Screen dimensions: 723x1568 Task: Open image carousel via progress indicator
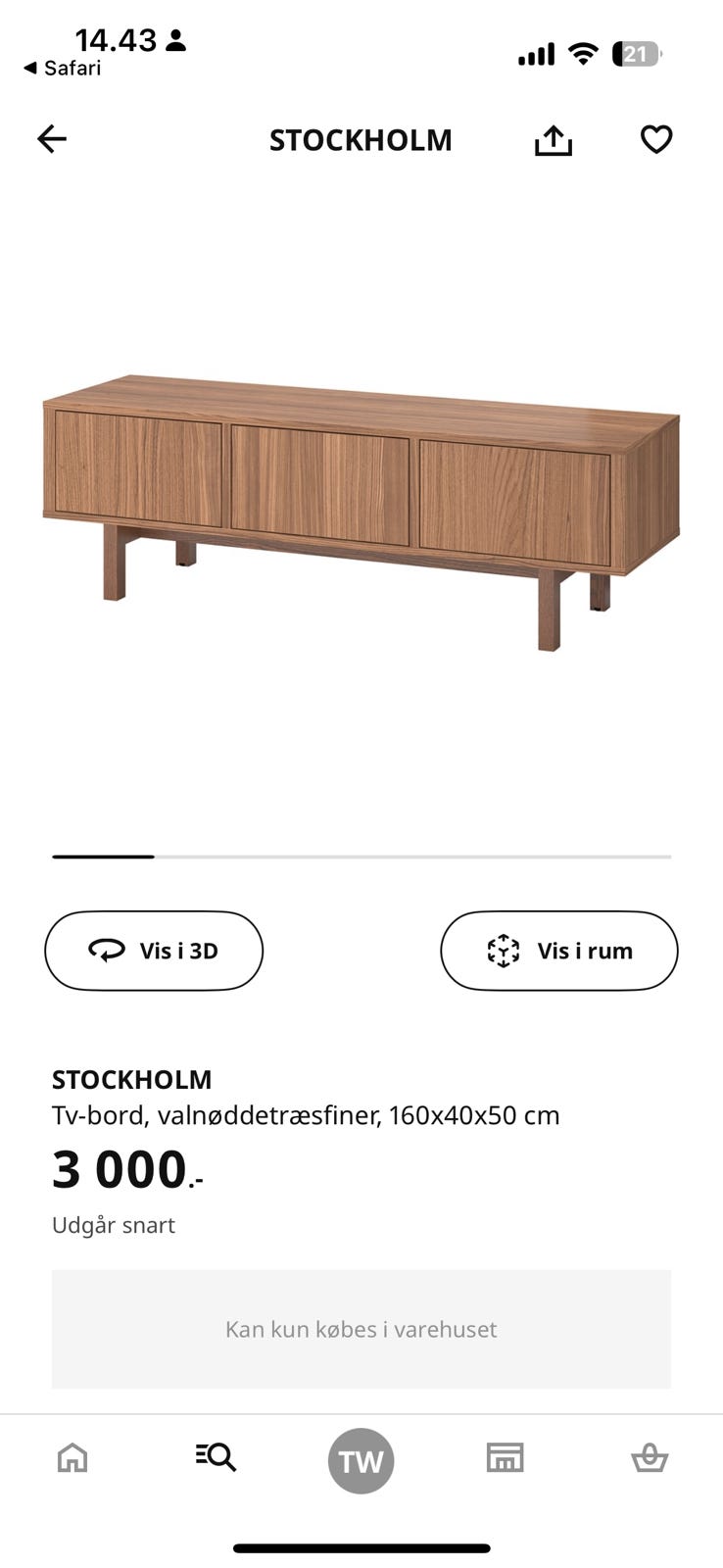coord(361,856)
